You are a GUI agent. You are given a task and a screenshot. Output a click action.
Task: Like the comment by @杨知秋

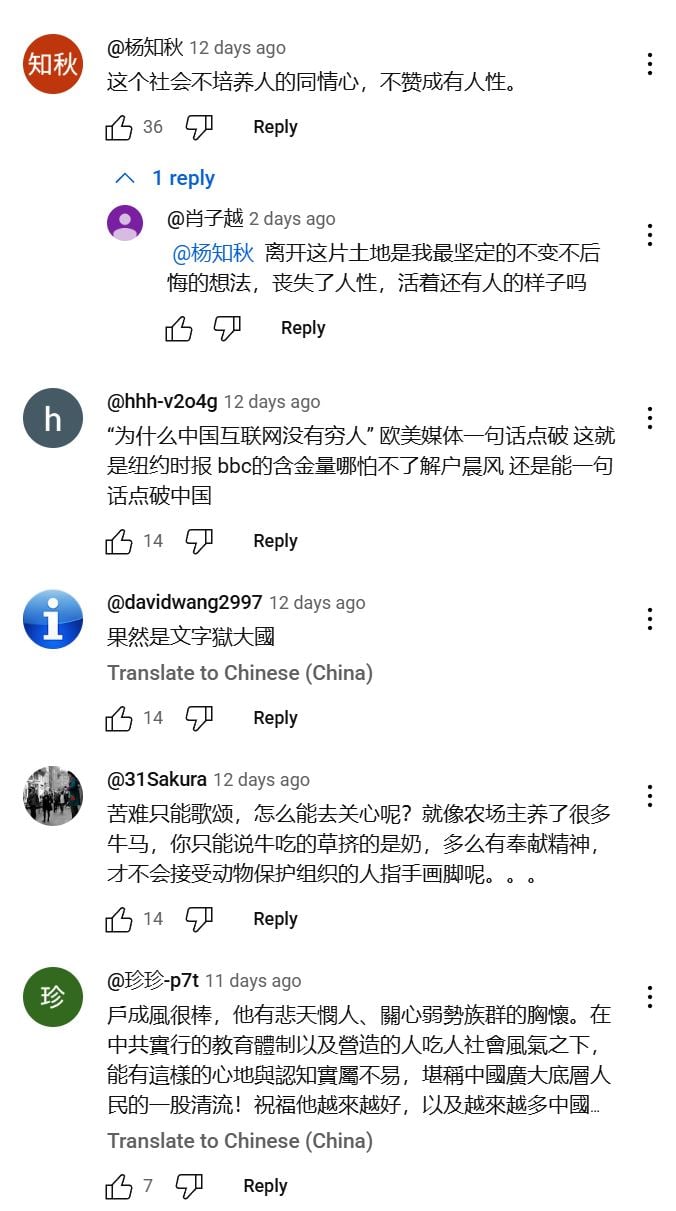point(119,127)
